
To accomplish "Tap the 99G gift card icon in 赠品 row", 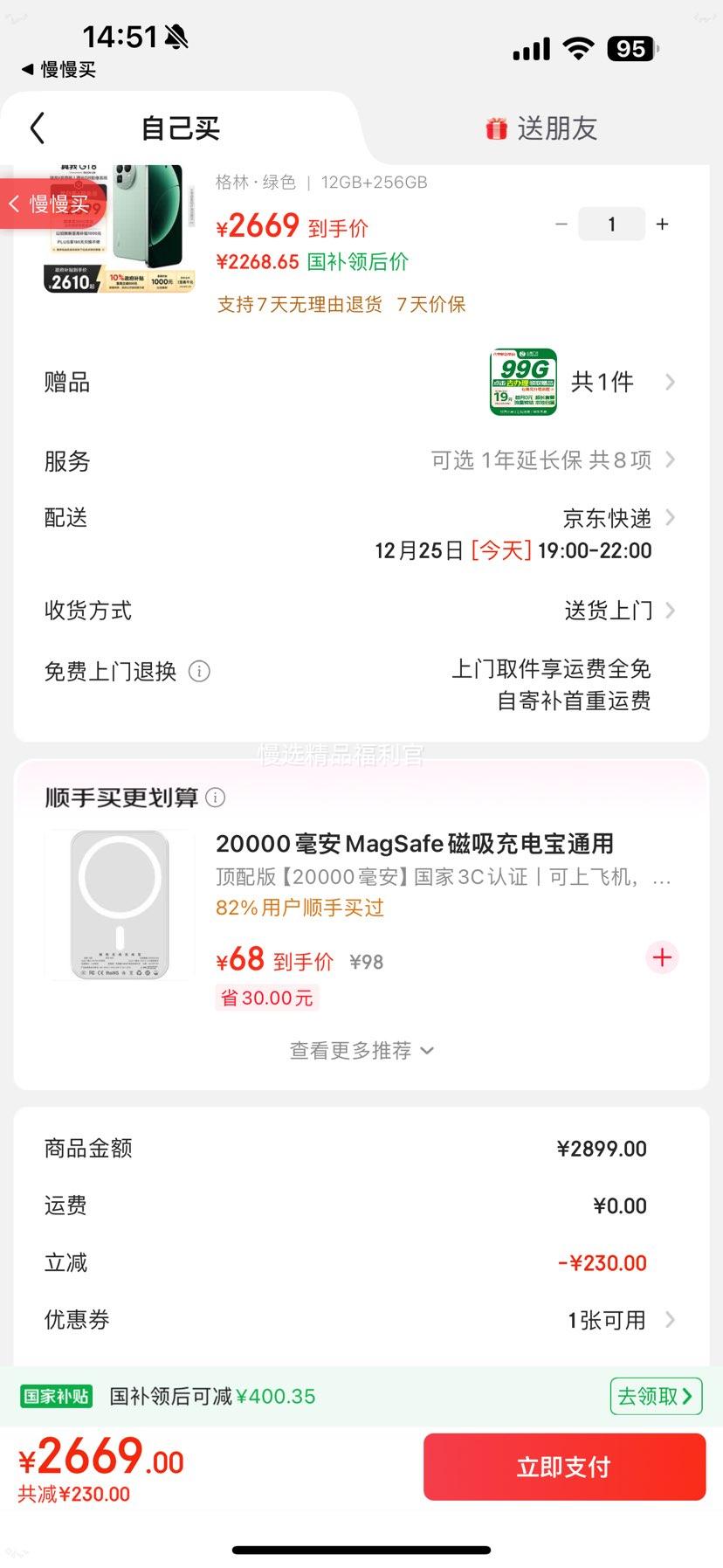I will click(523, 382).
